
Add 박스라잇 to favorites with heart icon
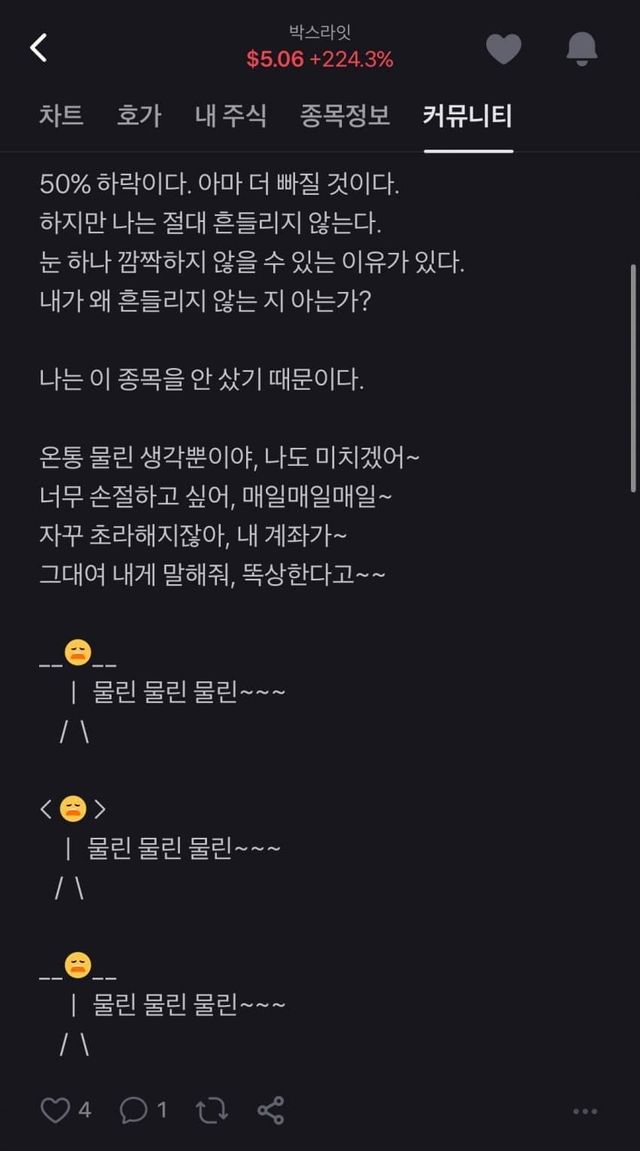pyautogui.click(x=503, y=48)
